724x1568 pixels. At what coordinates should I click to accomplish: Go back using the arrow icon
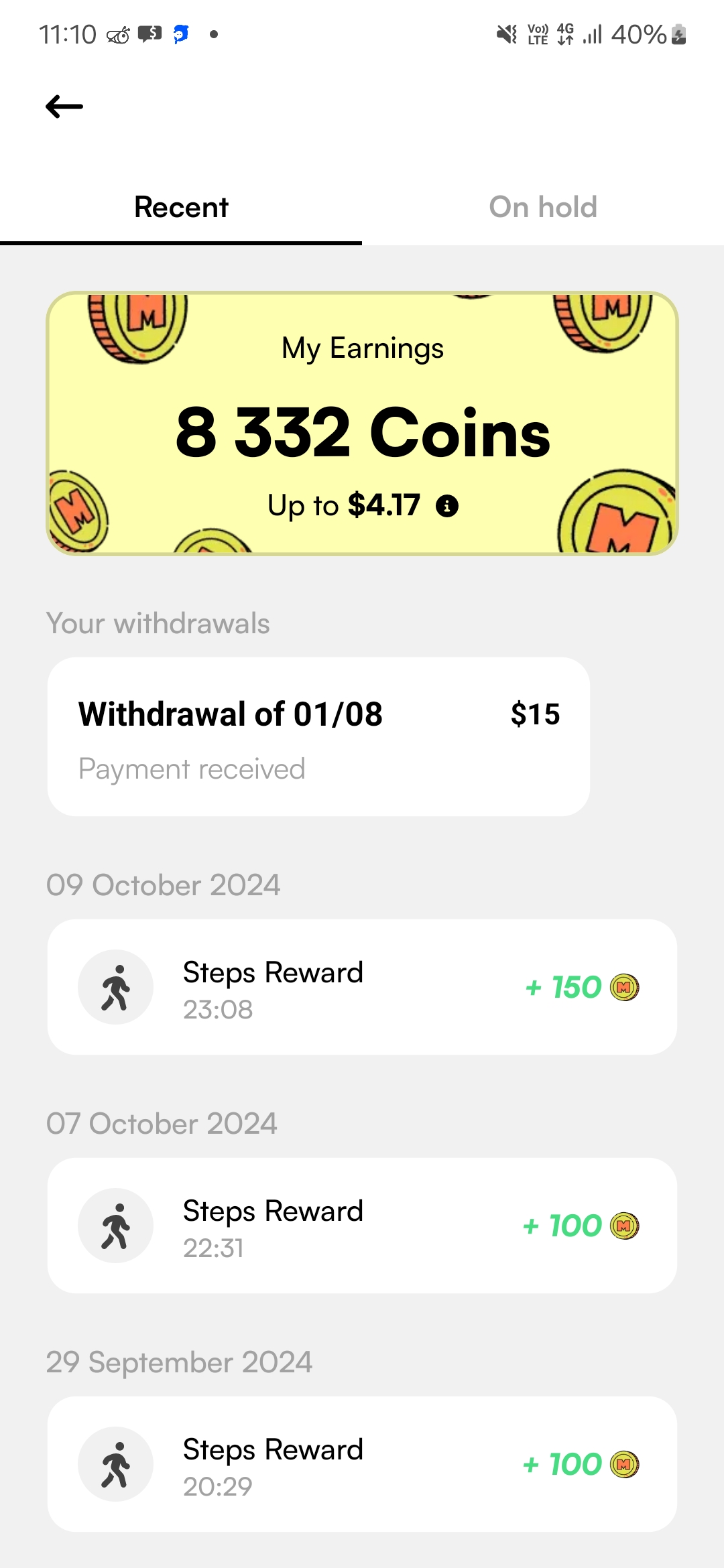pyautogui.click(x=64, y=107)
